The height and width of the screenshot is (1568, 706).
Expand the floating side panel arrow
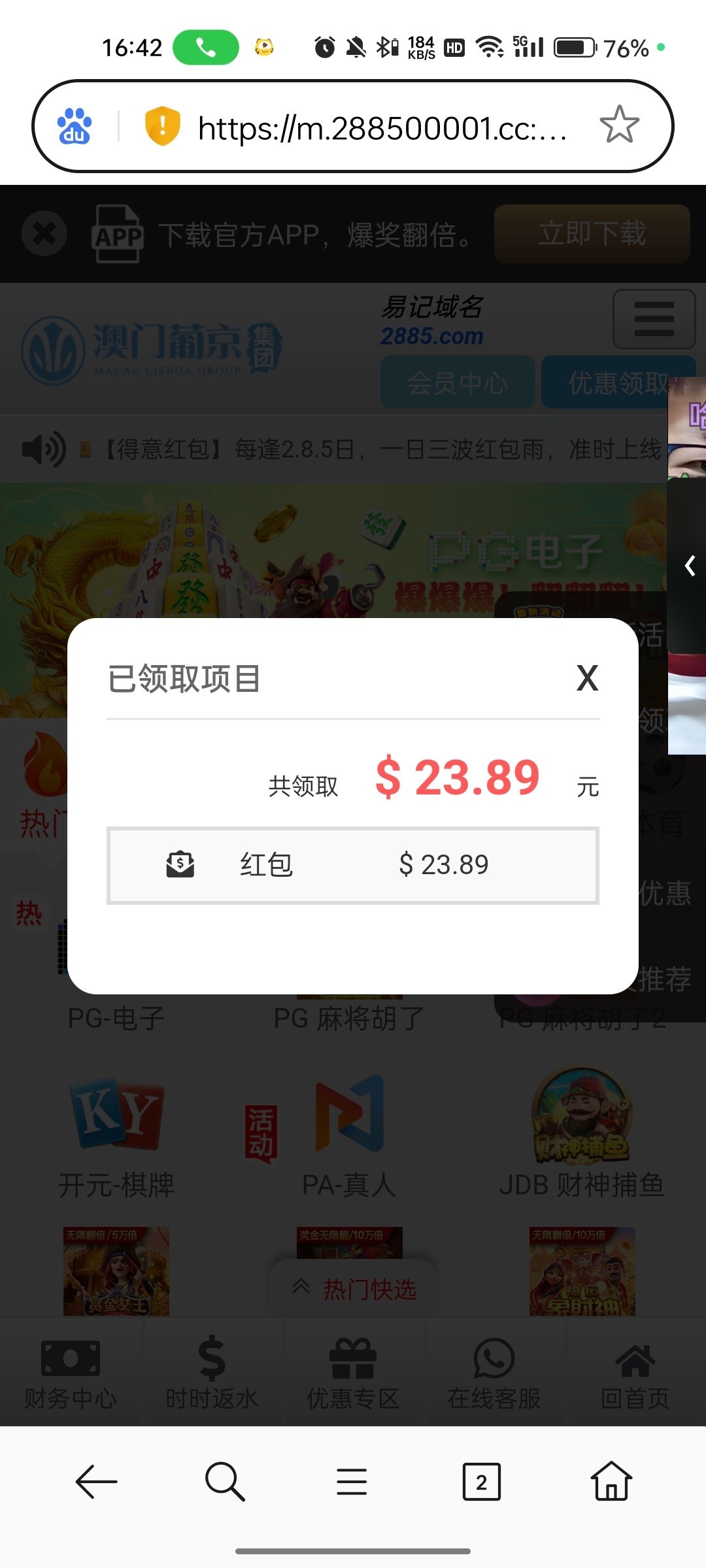[x=690, y=566]
